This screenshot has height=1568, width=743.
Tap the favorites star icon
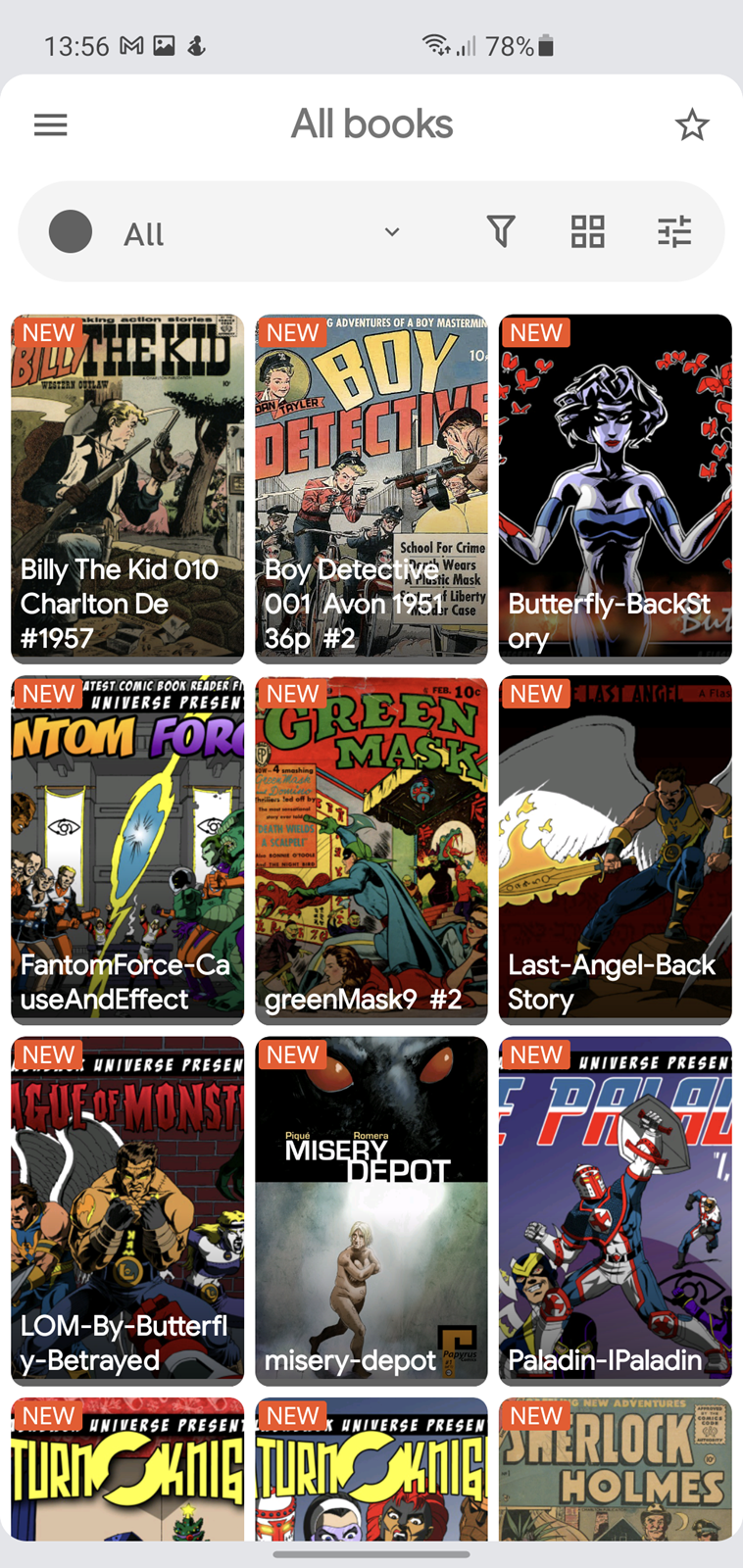pos(692,124)
